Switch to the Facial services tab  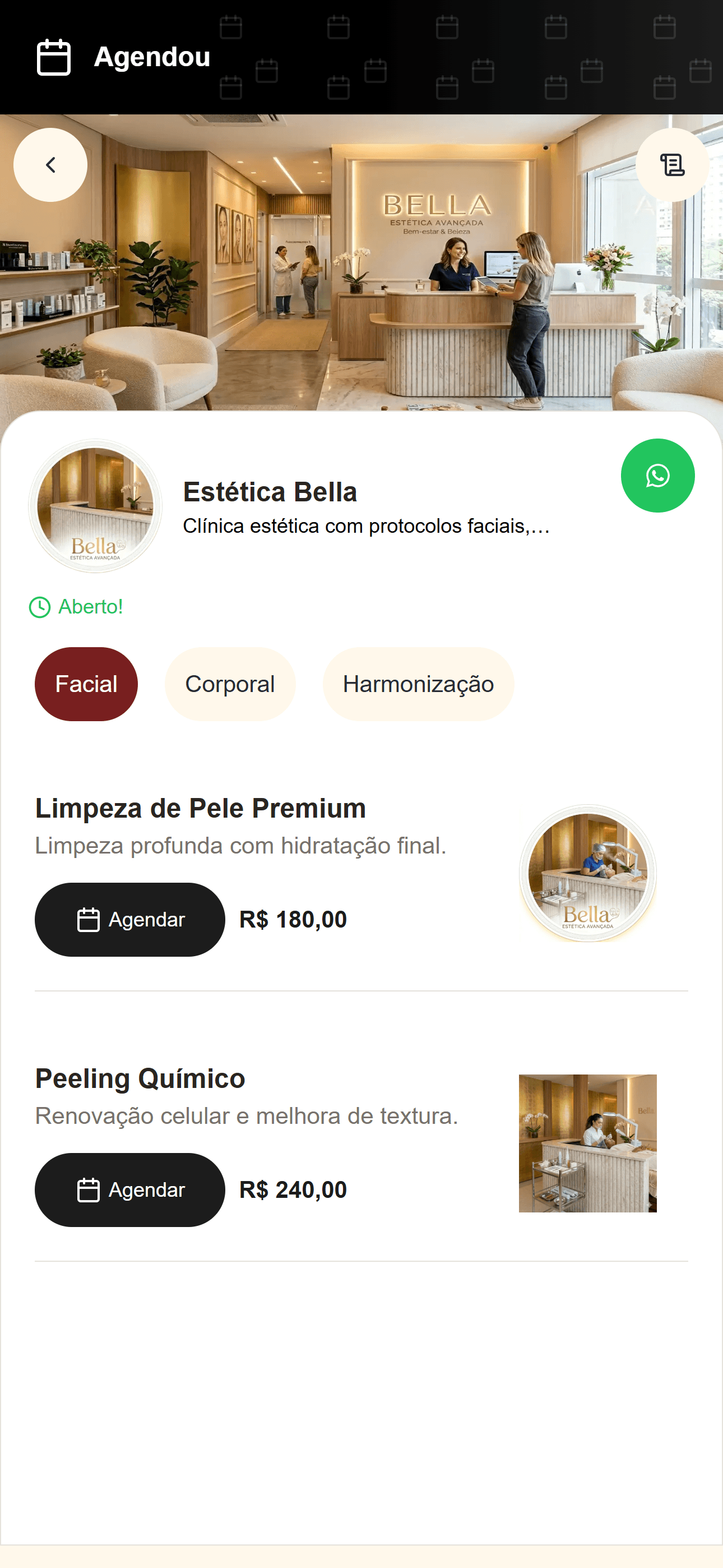tap(86, 683)
